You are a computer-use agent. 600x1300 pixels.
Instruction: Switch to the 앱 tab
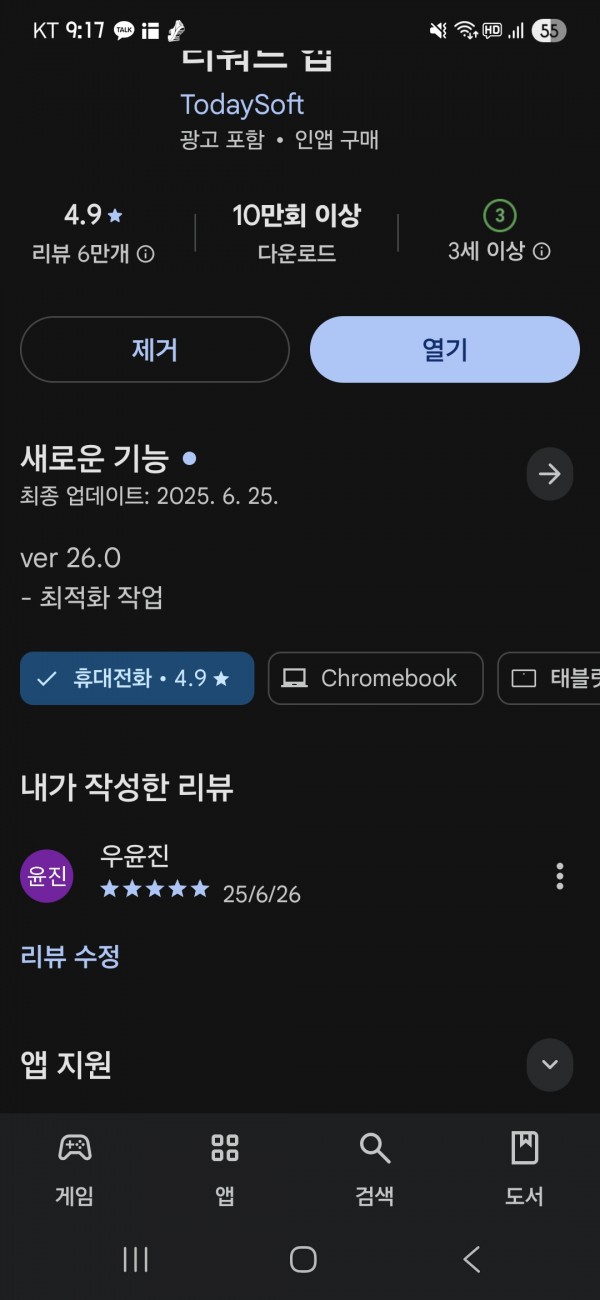(x=225, y=1168)
